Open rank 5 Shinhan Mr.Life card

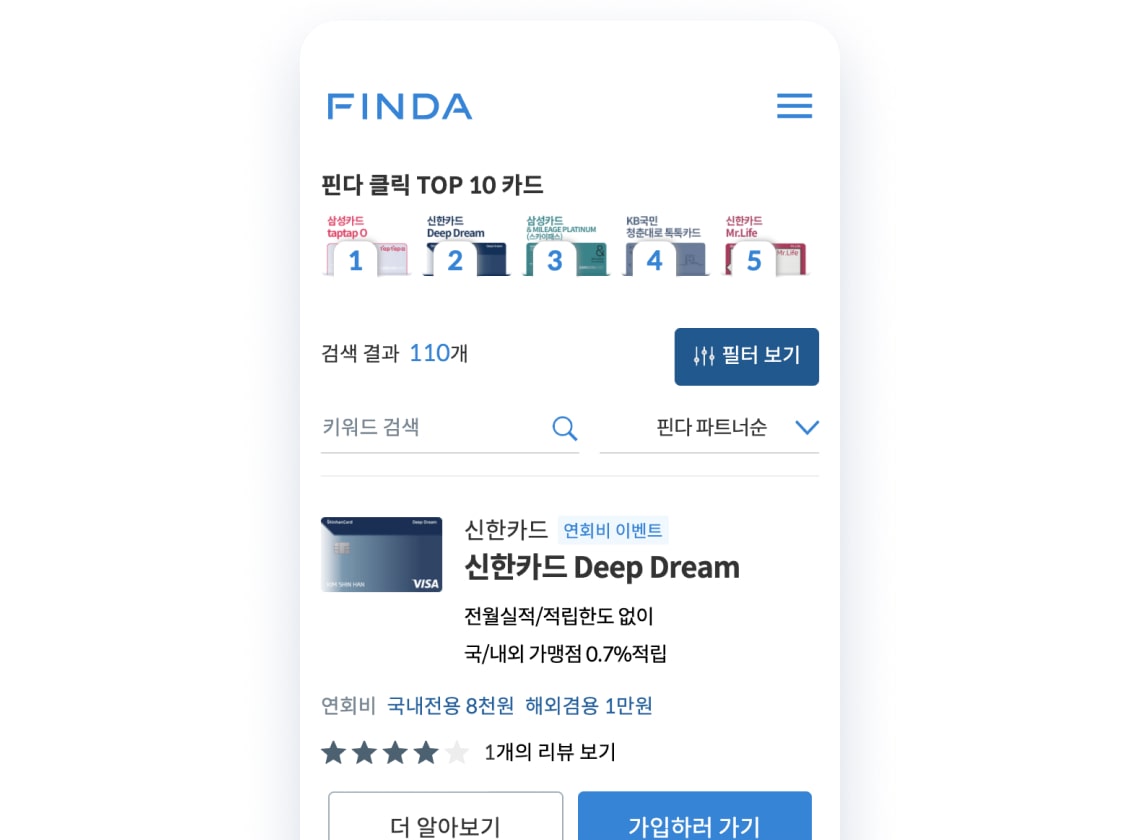point(764,246)
